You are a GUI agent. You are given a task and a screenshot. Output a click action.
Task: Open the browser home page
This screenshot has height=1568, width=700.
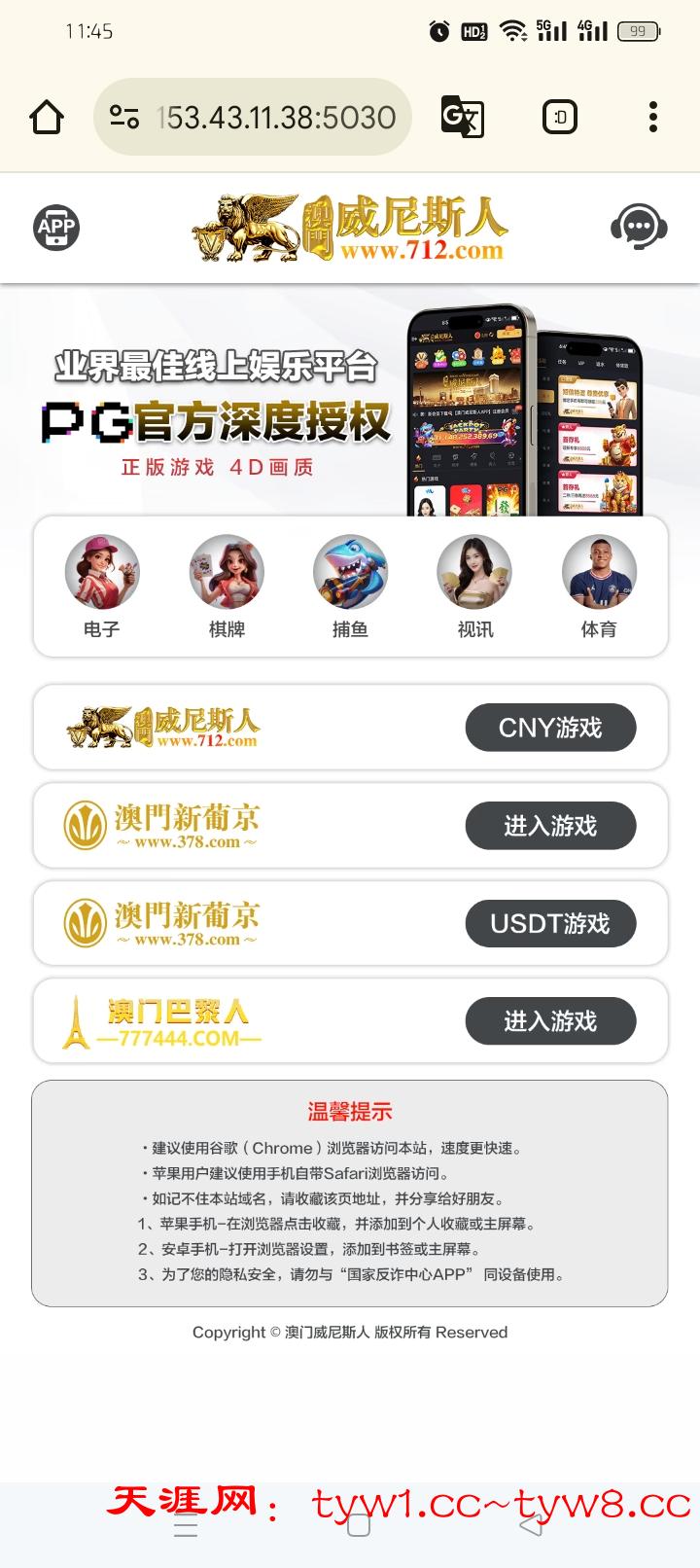point(47,118)
